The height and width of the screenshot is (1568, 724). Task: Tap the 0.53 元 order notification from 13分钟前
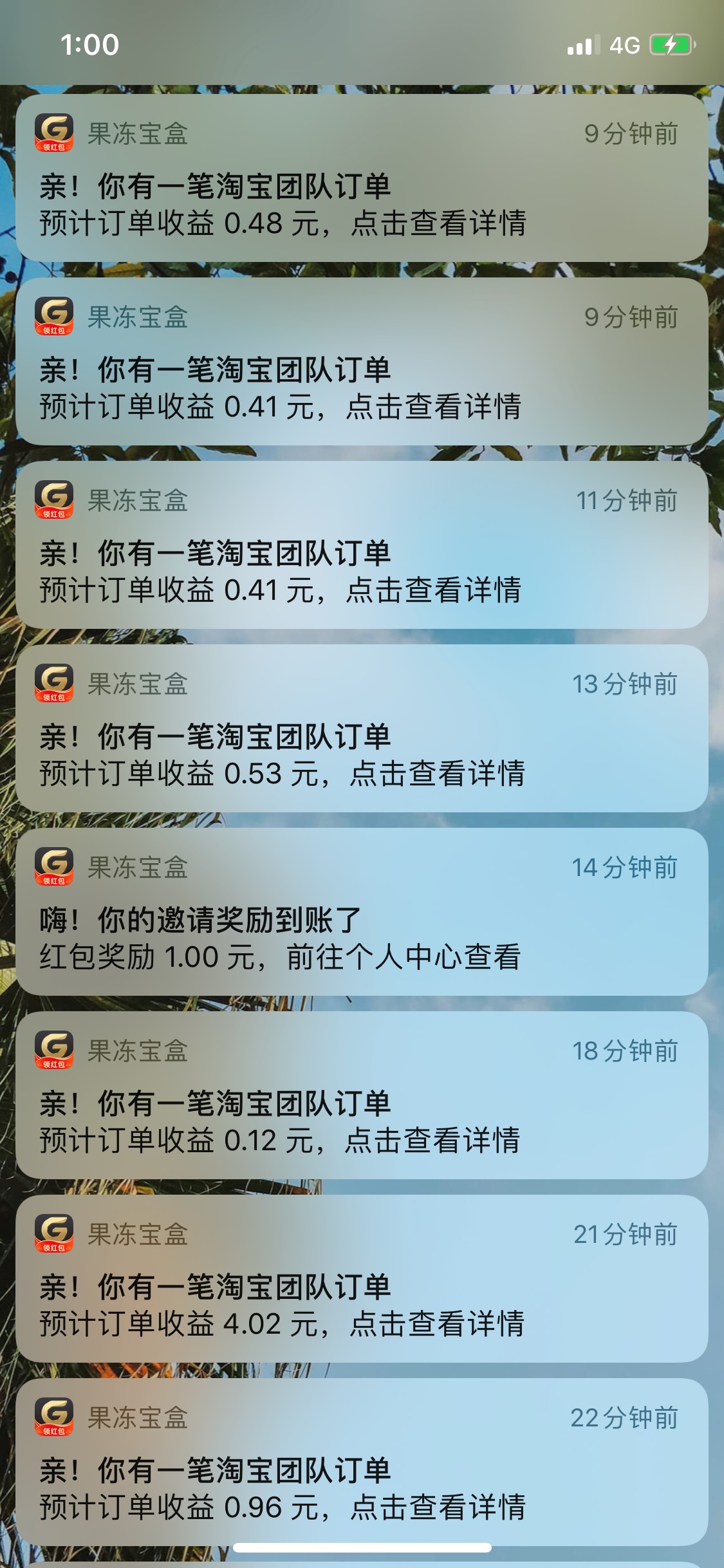click(362, 729)
